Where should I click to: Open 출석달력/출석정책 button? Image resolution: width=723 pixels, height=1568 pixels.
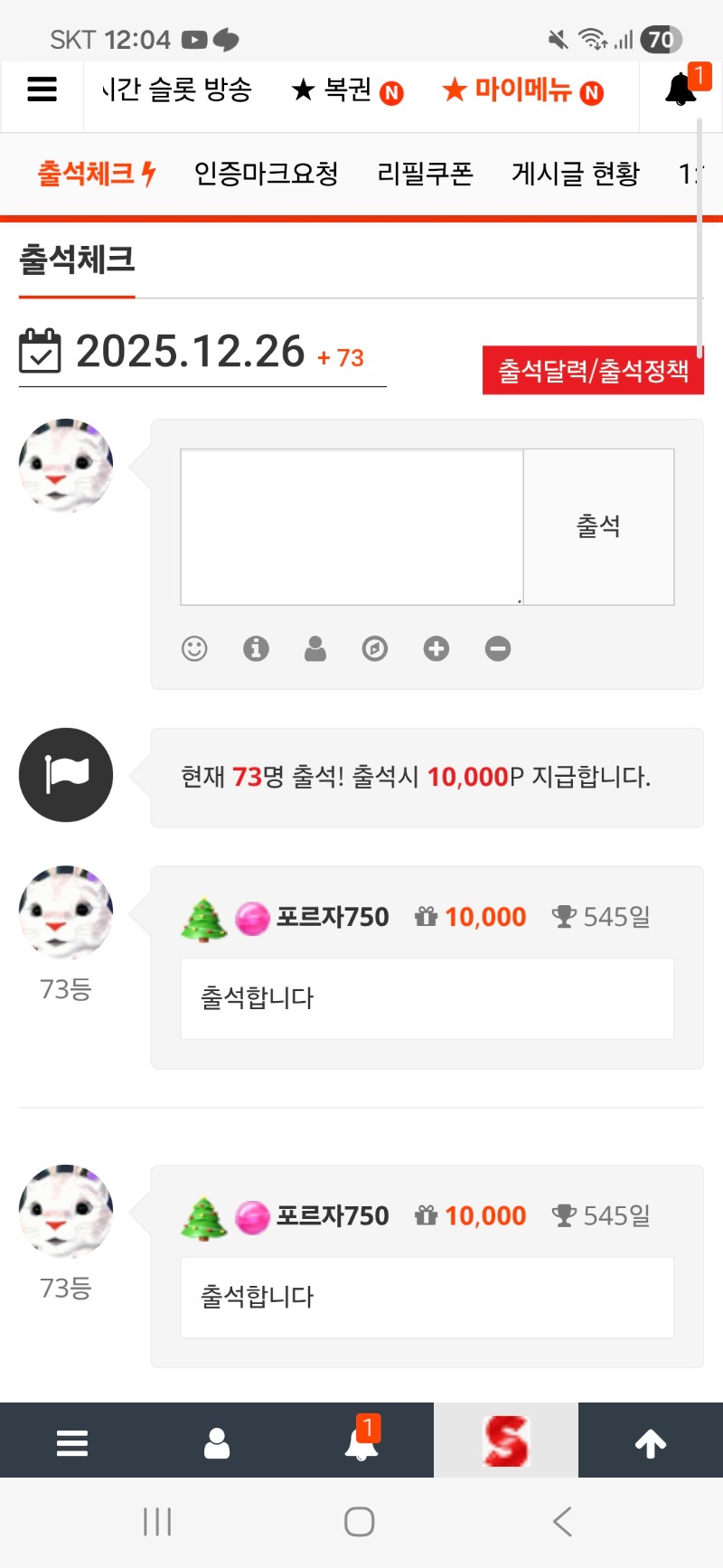593,371
